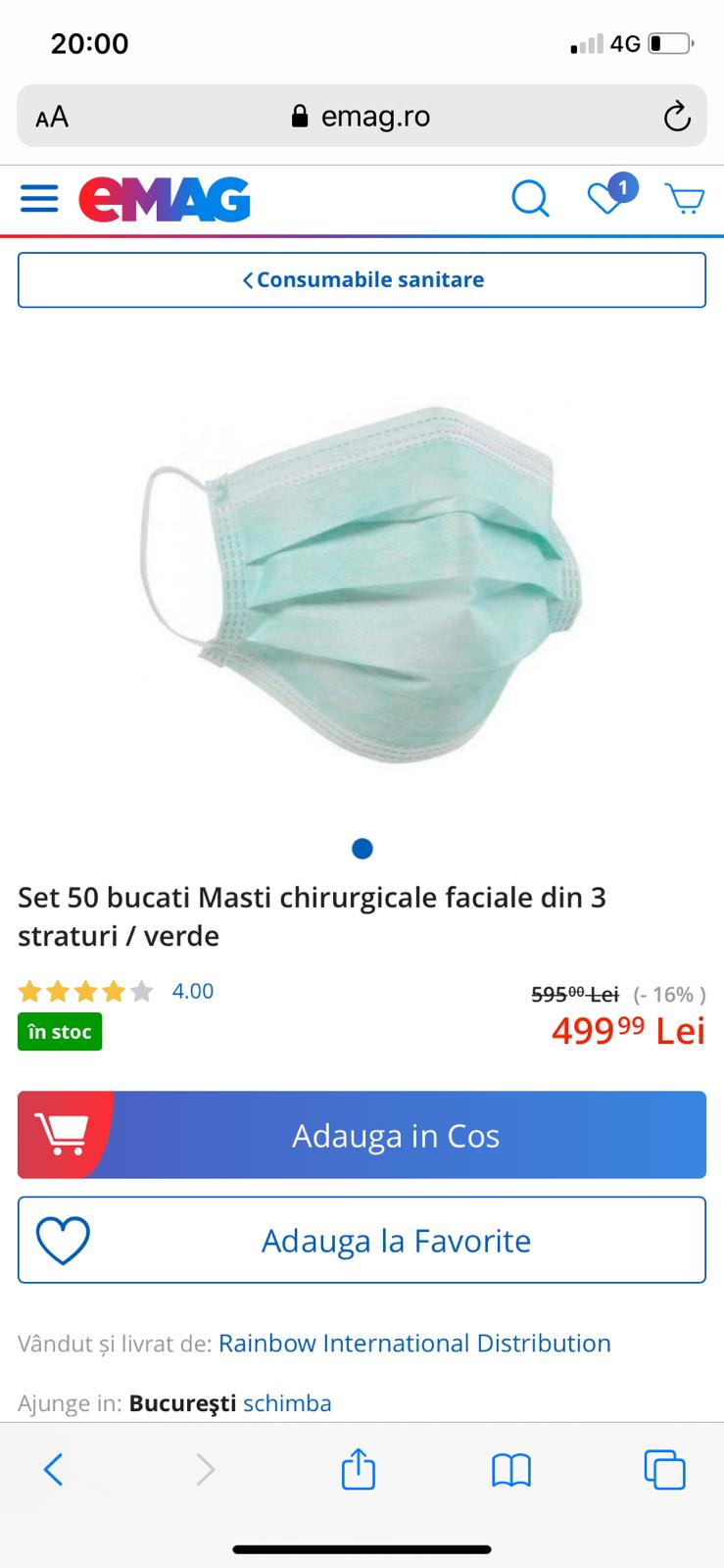
Task: View favorites heart with badge
Action: pos(606,198)
